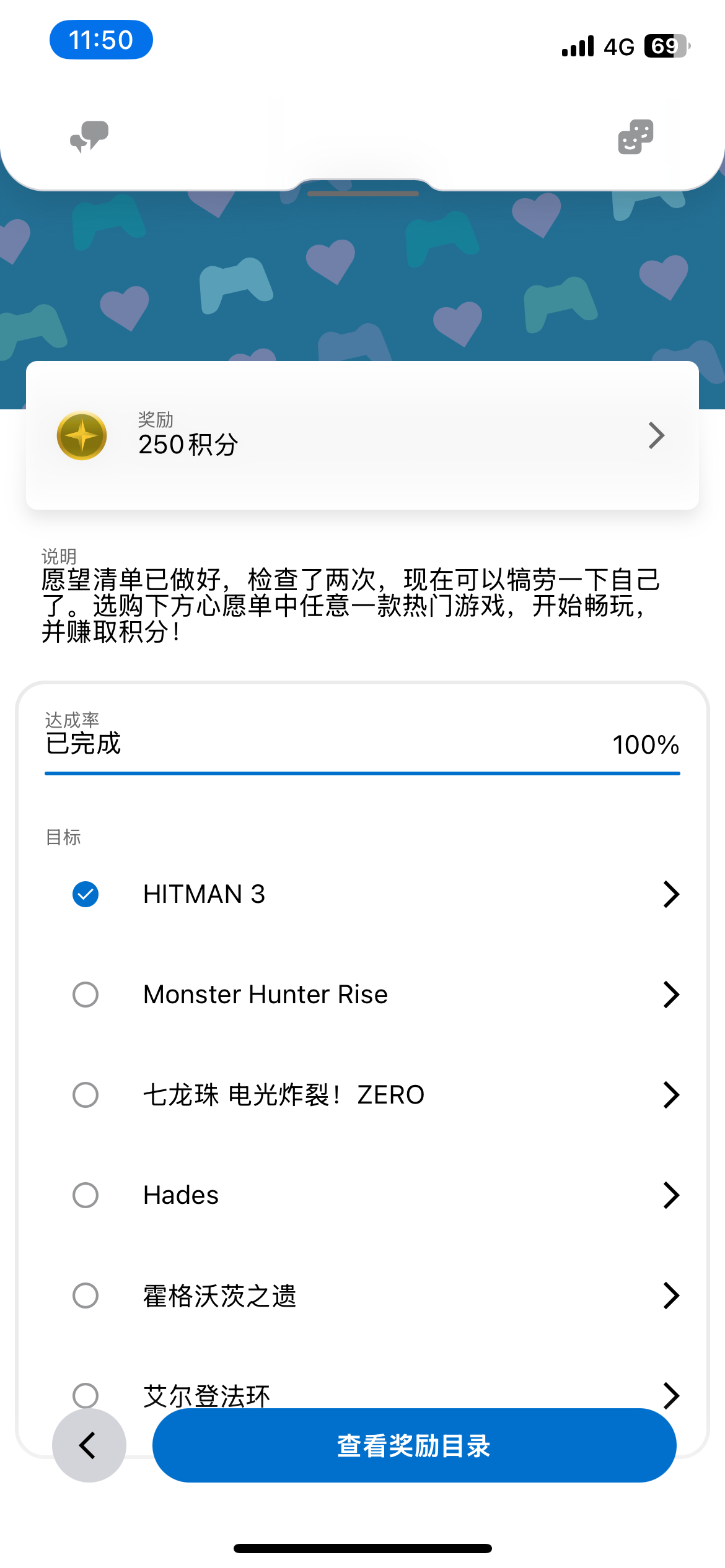Open the 霍格沃茨之遗 goal
Screen dimensions: 725x1568
pyautogui.click(x=362, y=1296)
